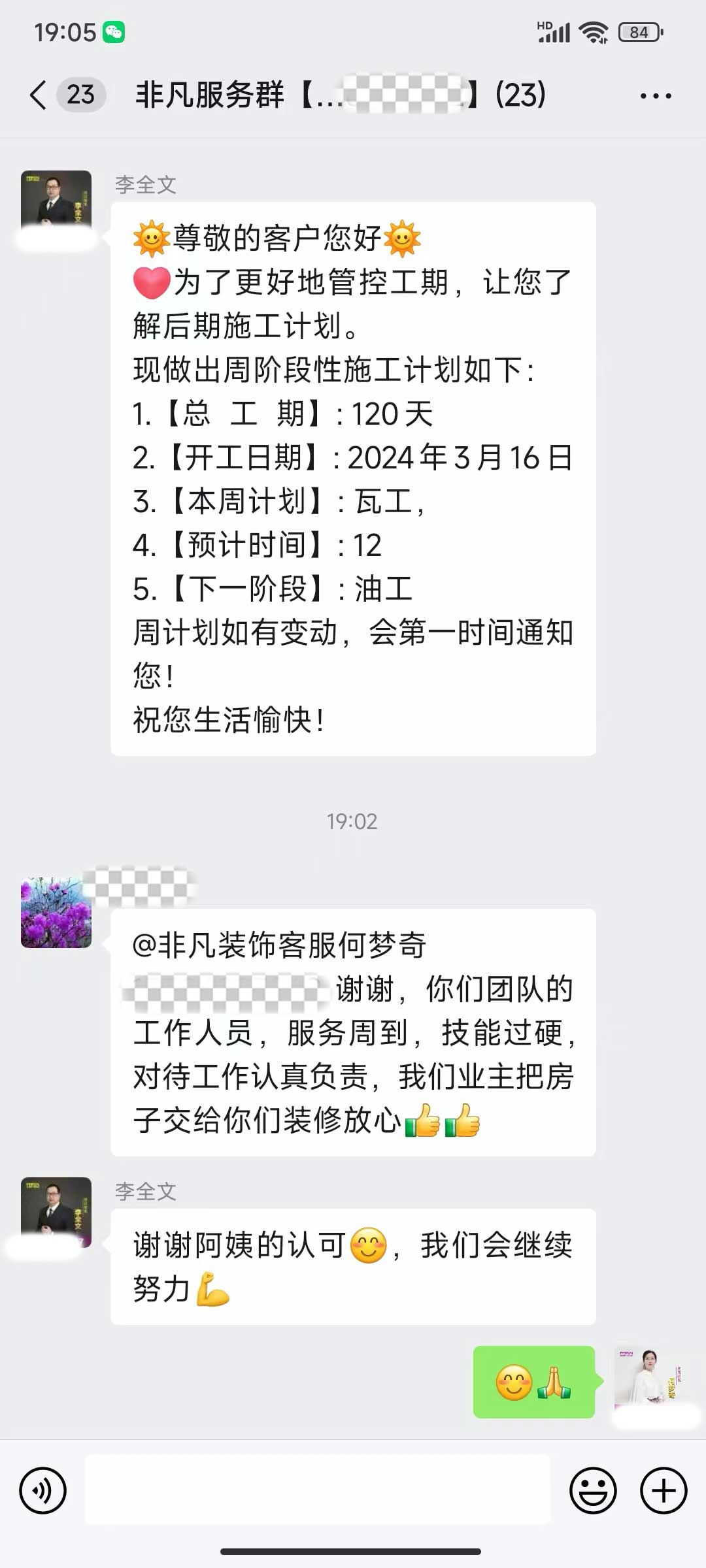
Task: Open the group chat options menu
Action: pos(655,96)
